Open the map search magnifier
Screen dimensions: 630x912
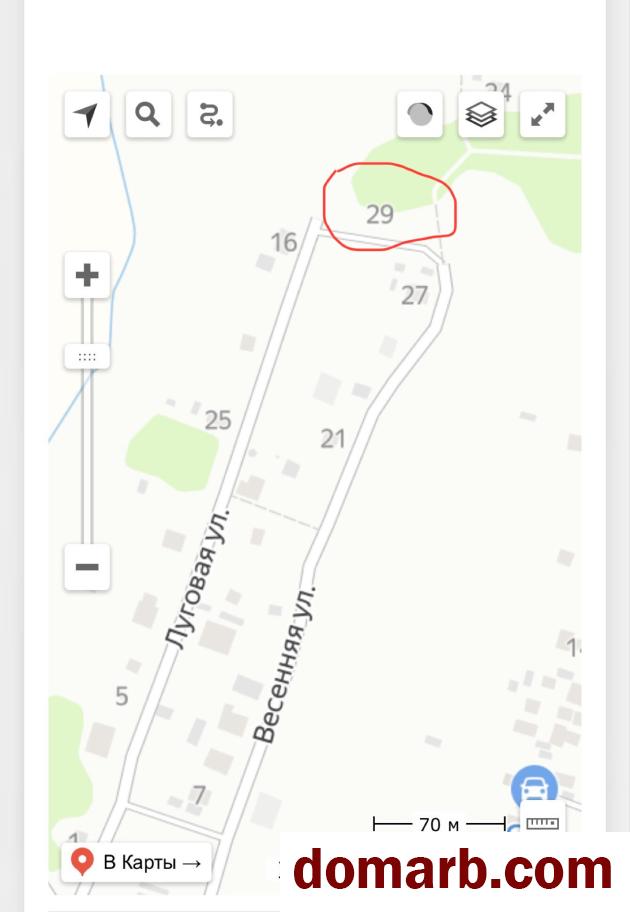148,115
